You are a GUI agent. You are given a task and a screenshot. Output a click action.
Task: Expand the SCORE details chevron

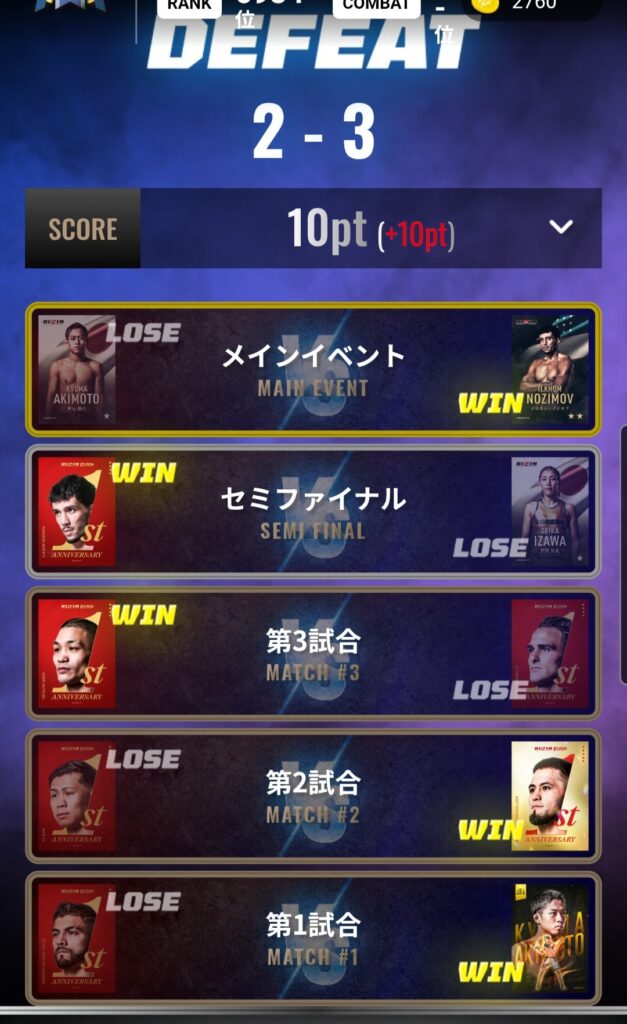pos(561,227)
